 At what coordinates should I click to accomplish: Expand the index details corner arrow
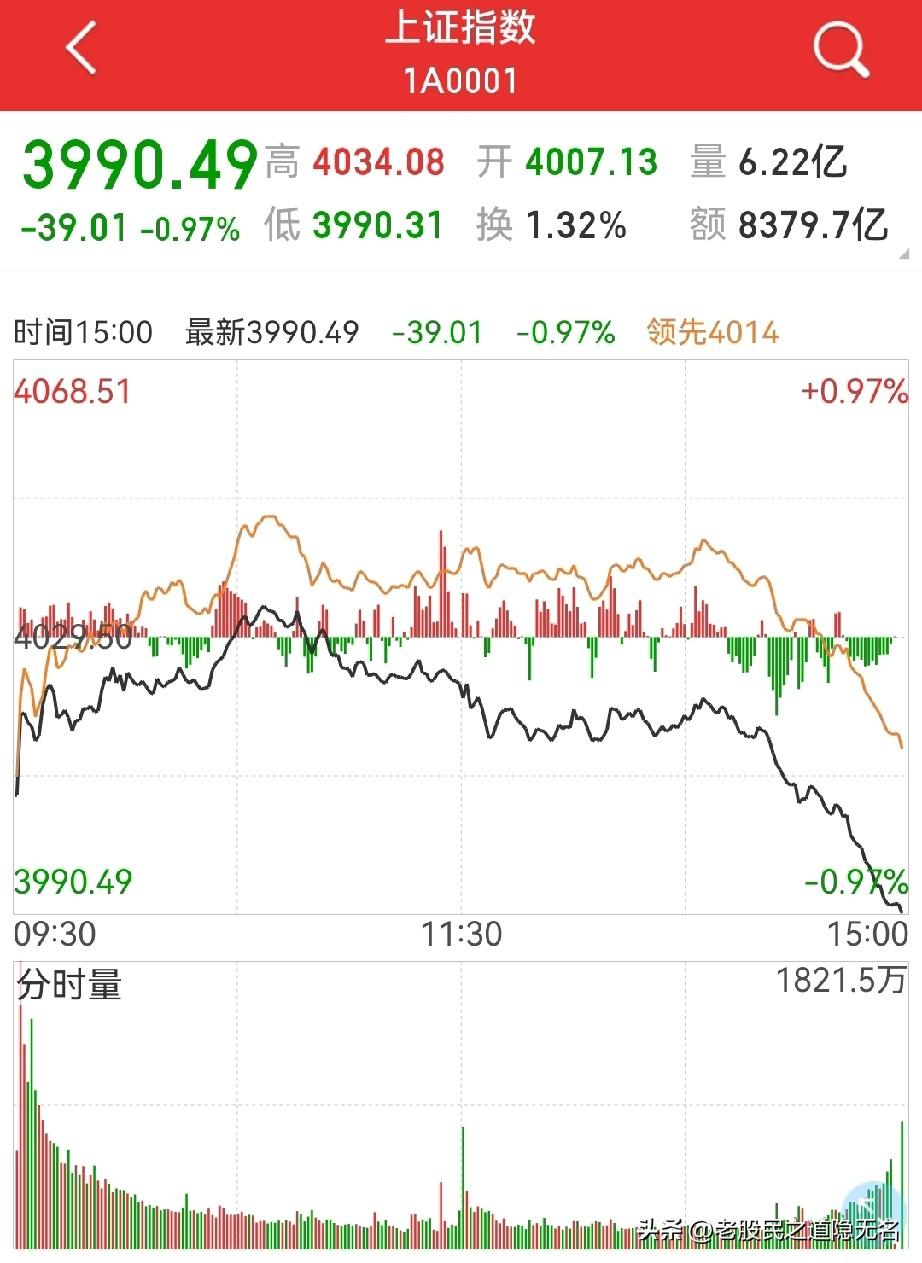tap(904, 254)
